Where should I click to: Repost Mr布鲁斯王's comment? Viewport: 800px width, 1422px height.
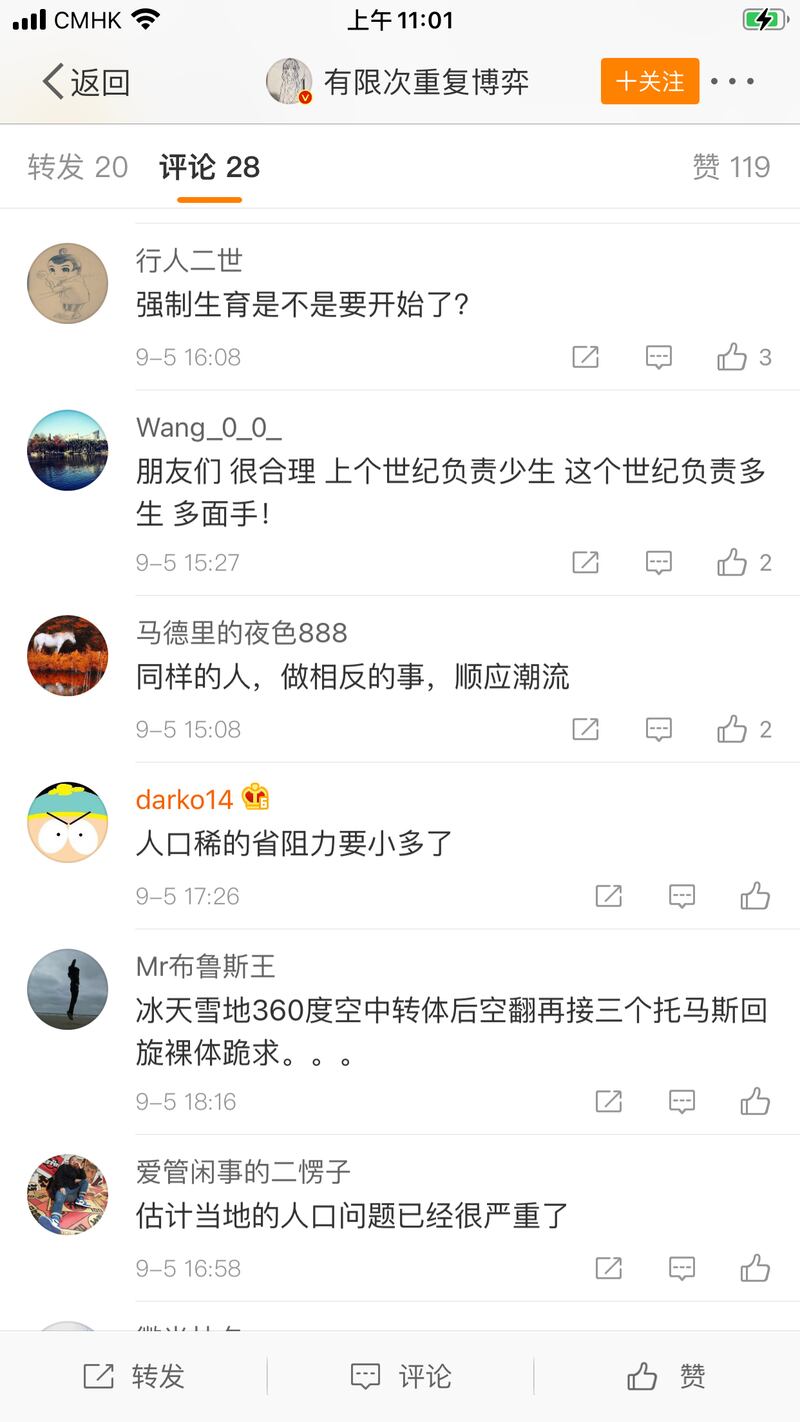coord(609,1102)
